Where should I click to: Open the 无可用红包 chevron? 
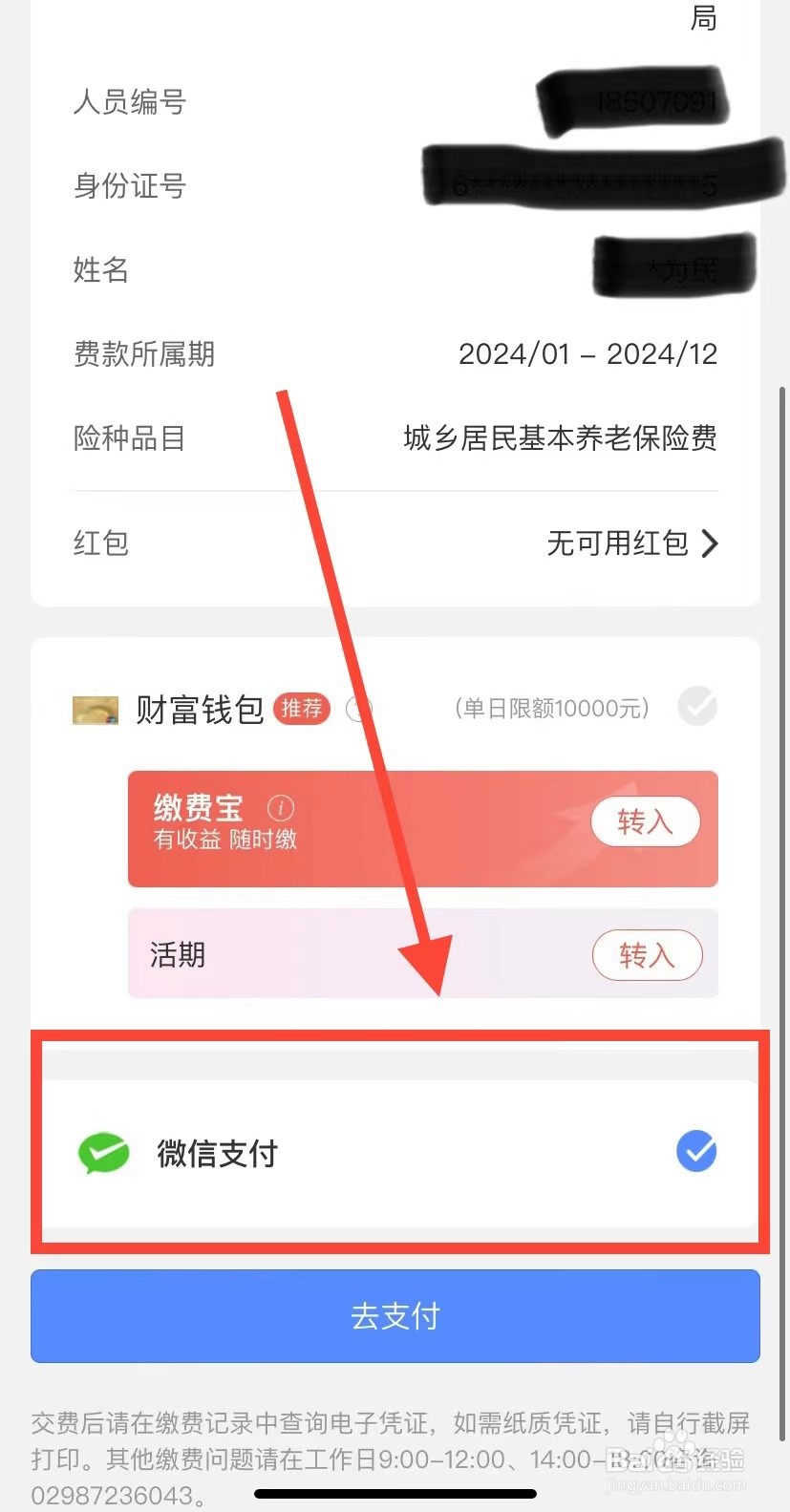point(710,543)
